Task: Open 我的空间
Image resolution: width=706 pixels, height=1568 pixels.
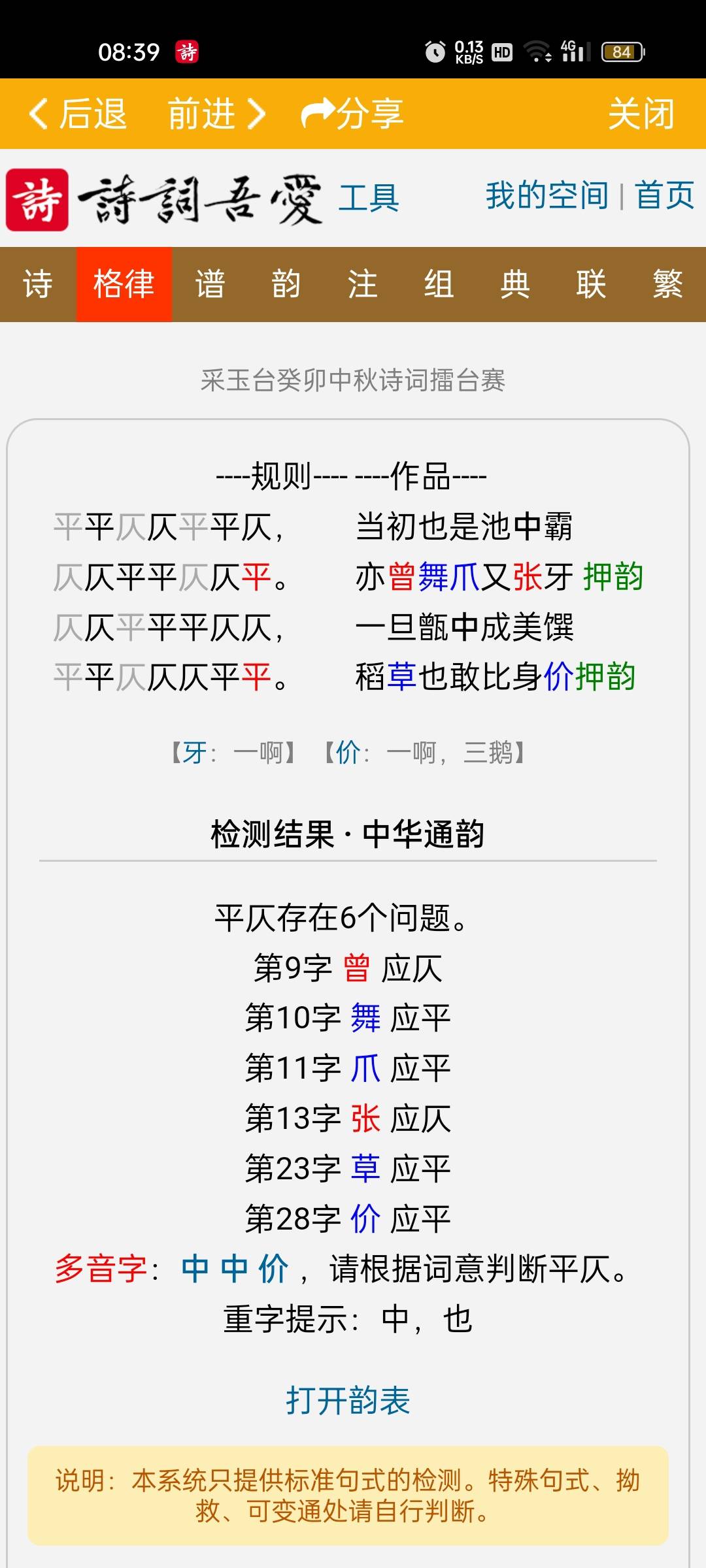Action: pos(546,196)
